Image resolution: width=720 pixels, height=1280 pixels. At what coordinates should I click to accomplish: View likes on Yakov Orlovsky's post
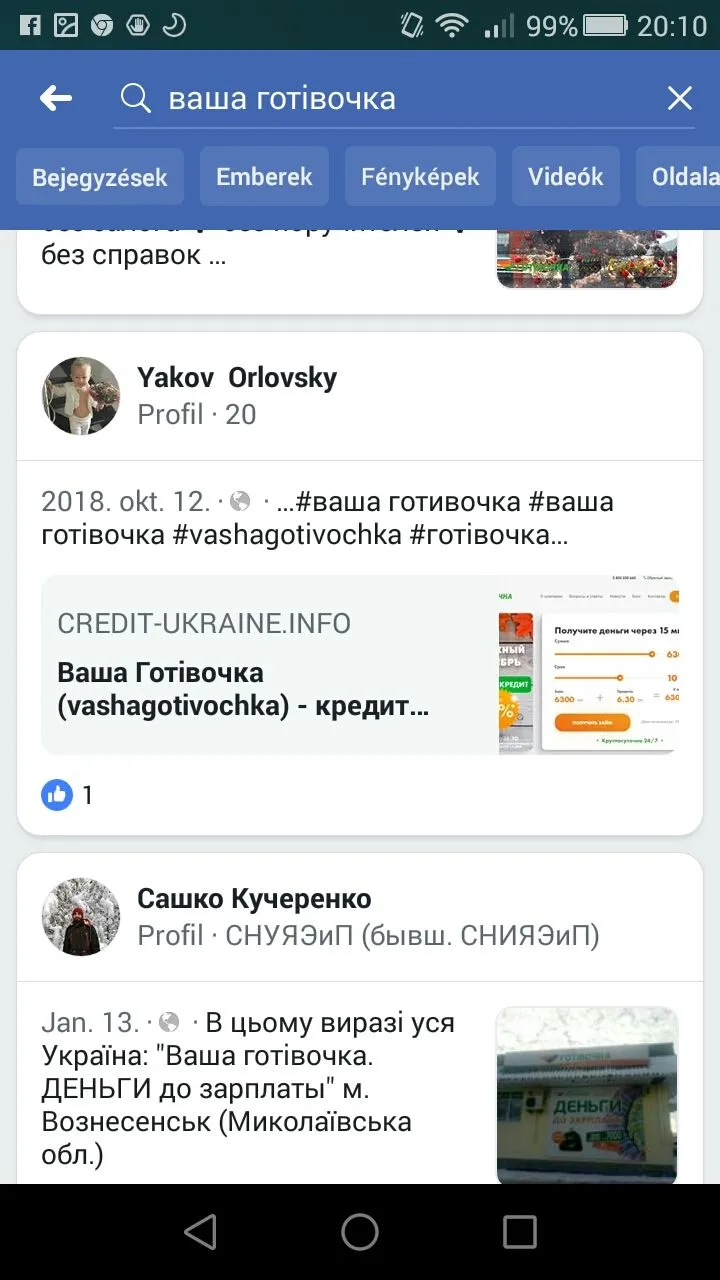68,795
